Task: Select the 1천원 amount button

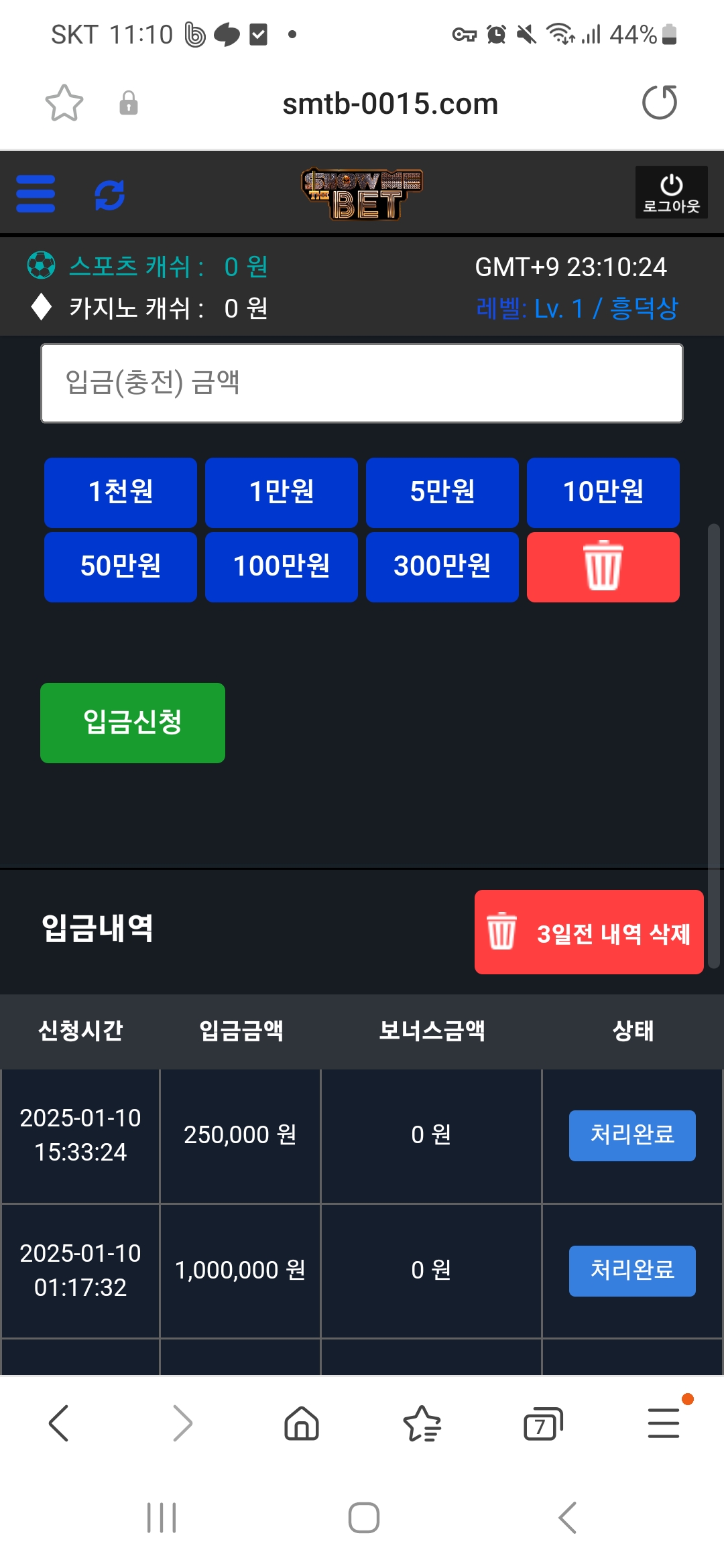Action: click(x=121, y=493)
